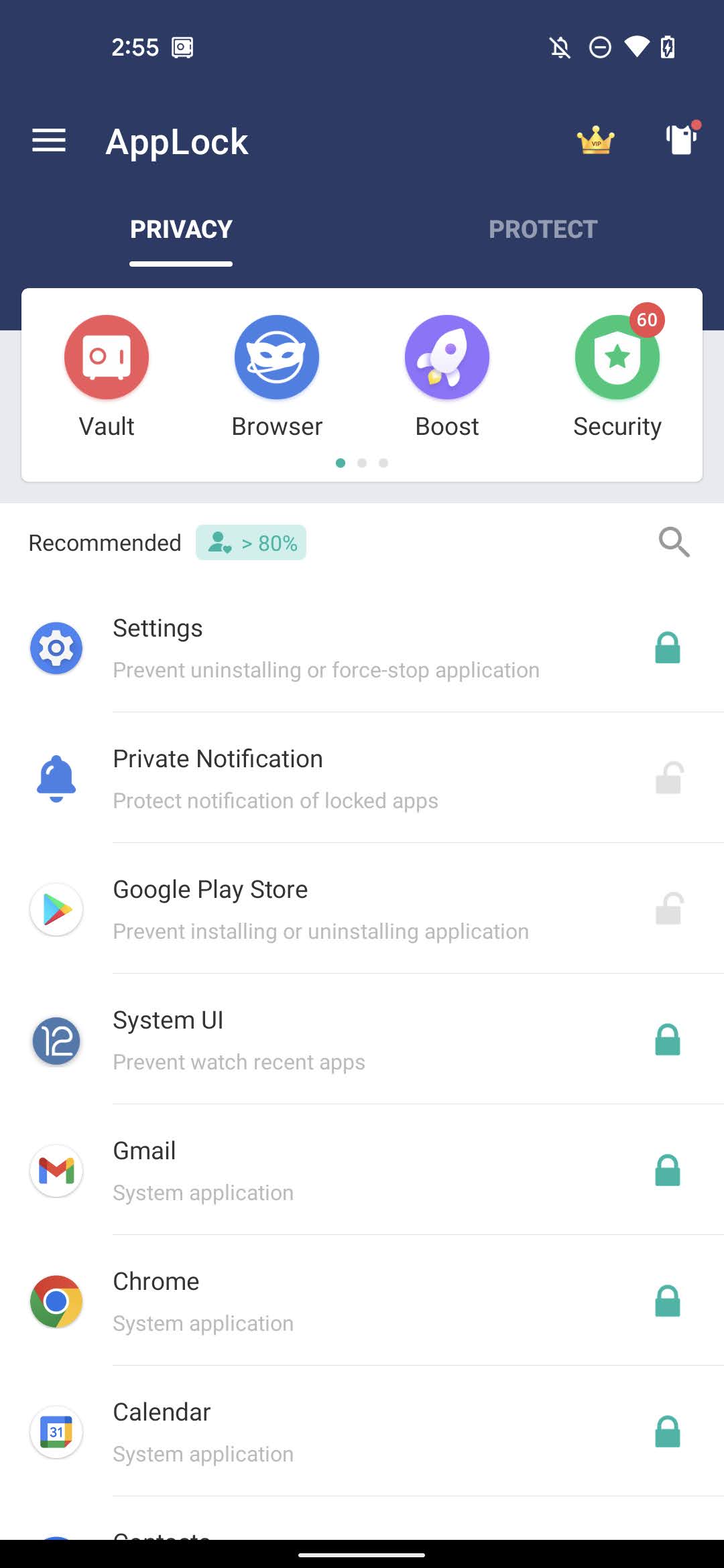Image resolution: width=724 pixels, height=1568 pixels.
Task: Tap the Recommended >80% badge
Action: pyautogui.click(x=251, y=543)
